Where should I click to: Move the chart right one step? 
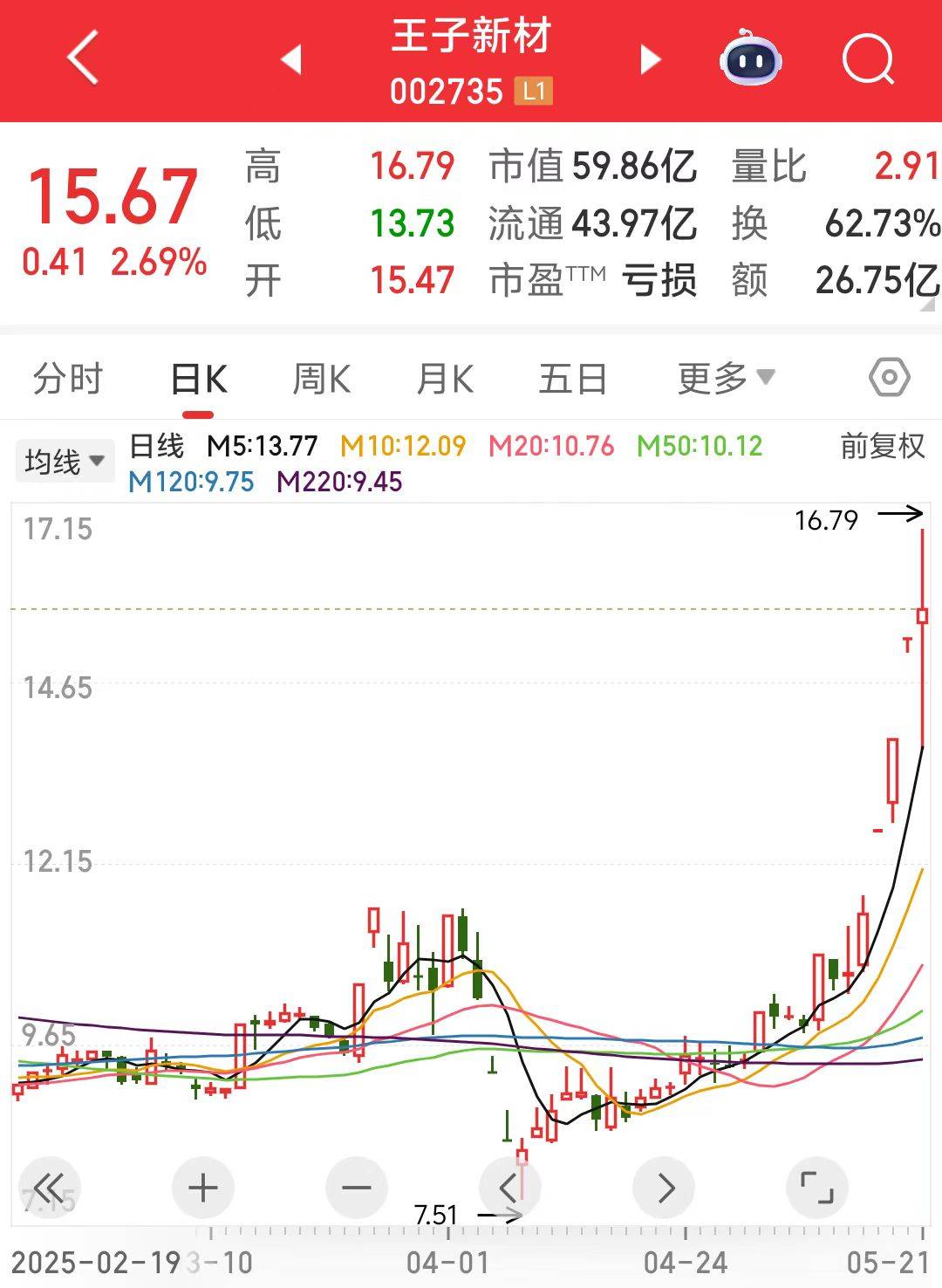coord(664,1188)
